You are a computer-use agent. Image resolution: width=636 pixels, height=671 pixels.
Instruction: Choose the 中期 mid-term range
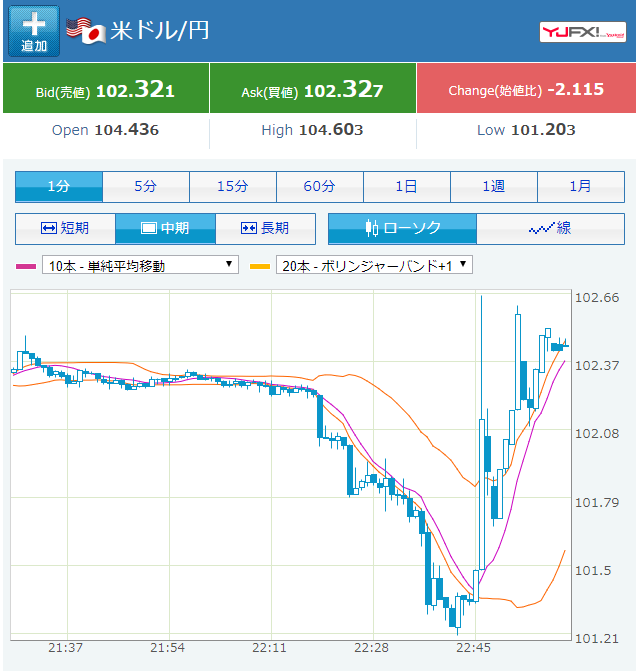[x=165, y=228]
